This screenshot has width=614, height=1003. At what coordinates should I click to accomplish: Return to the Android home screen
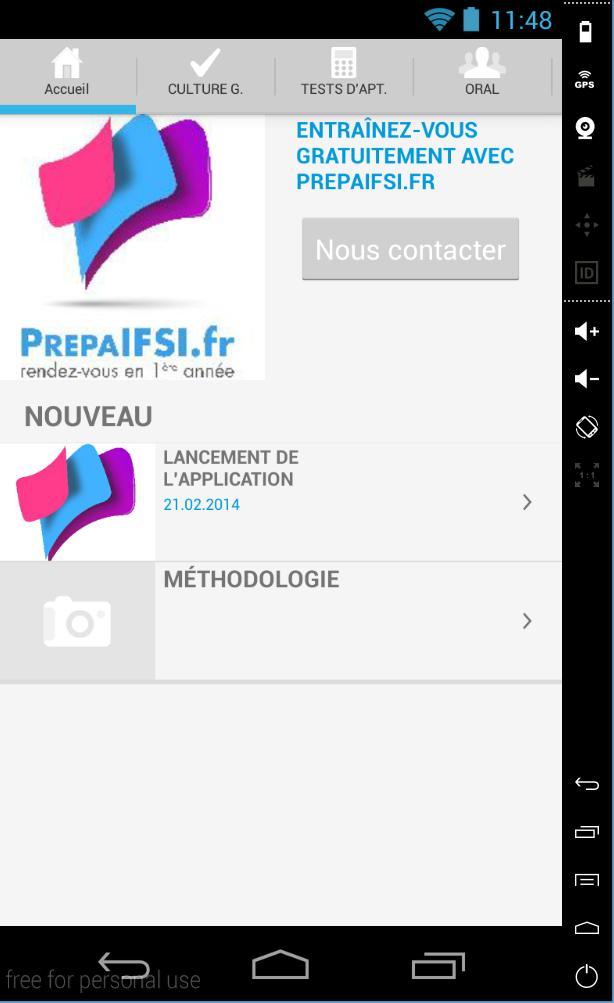point(280,966)
